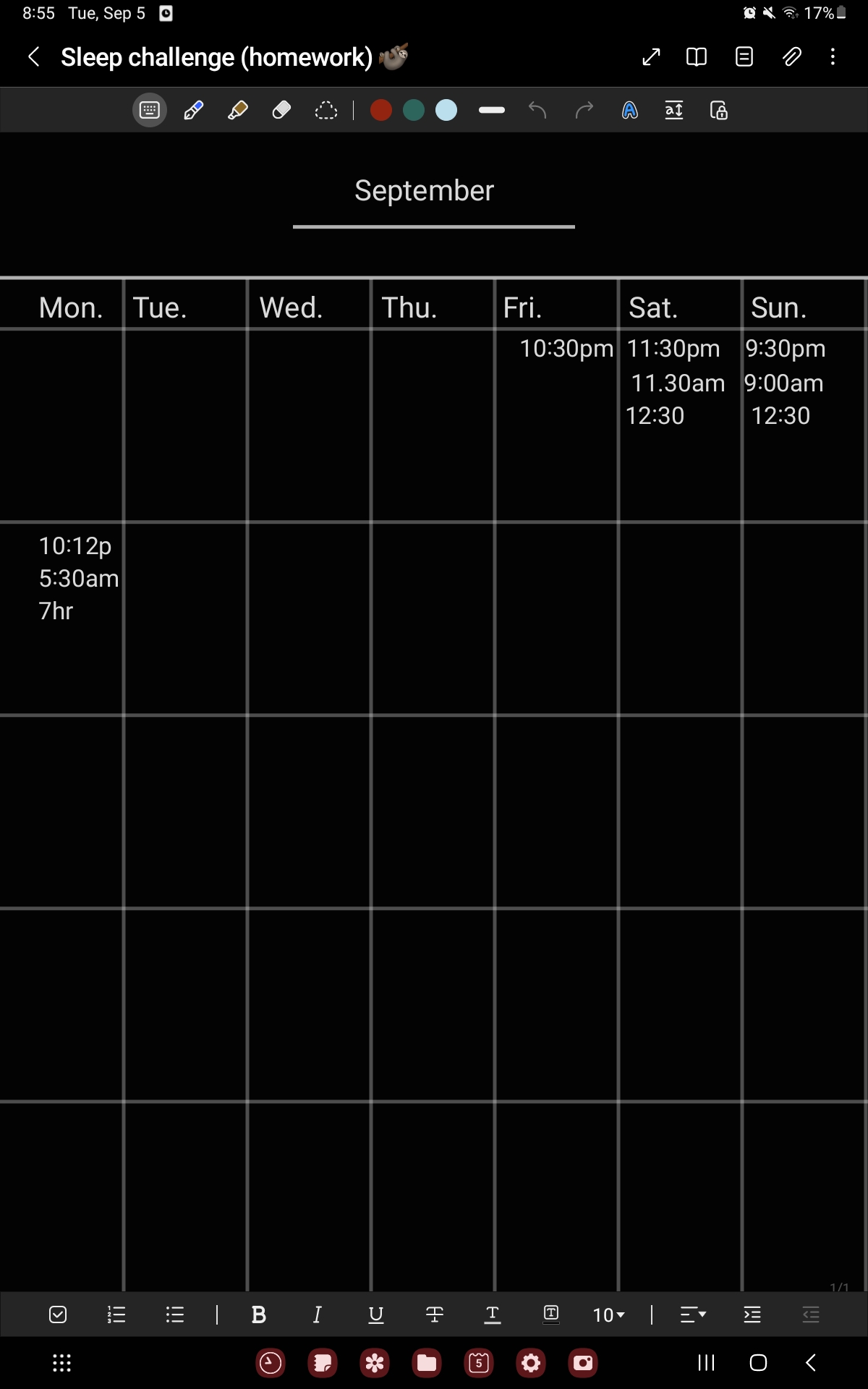Go back from the Sleep challenge note

click(33, 57)
